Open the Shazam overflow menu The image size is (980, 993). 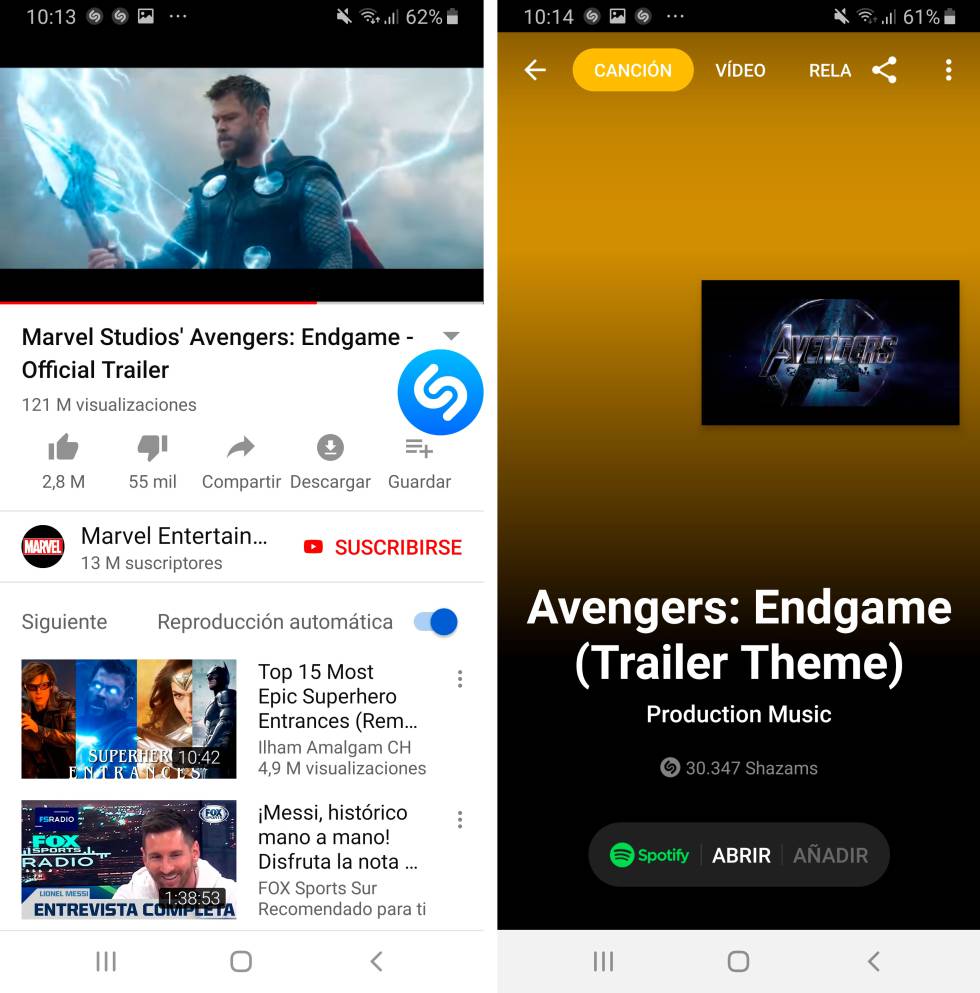coord(948,70)
